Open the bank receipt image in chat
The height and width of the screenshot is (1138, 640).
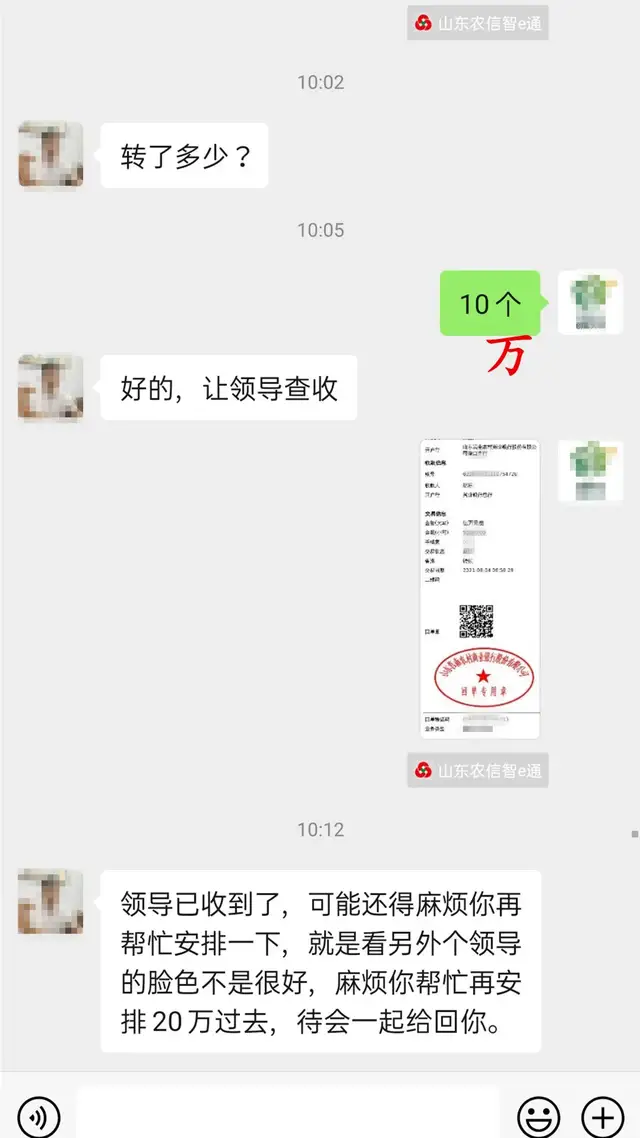(480, 589)
